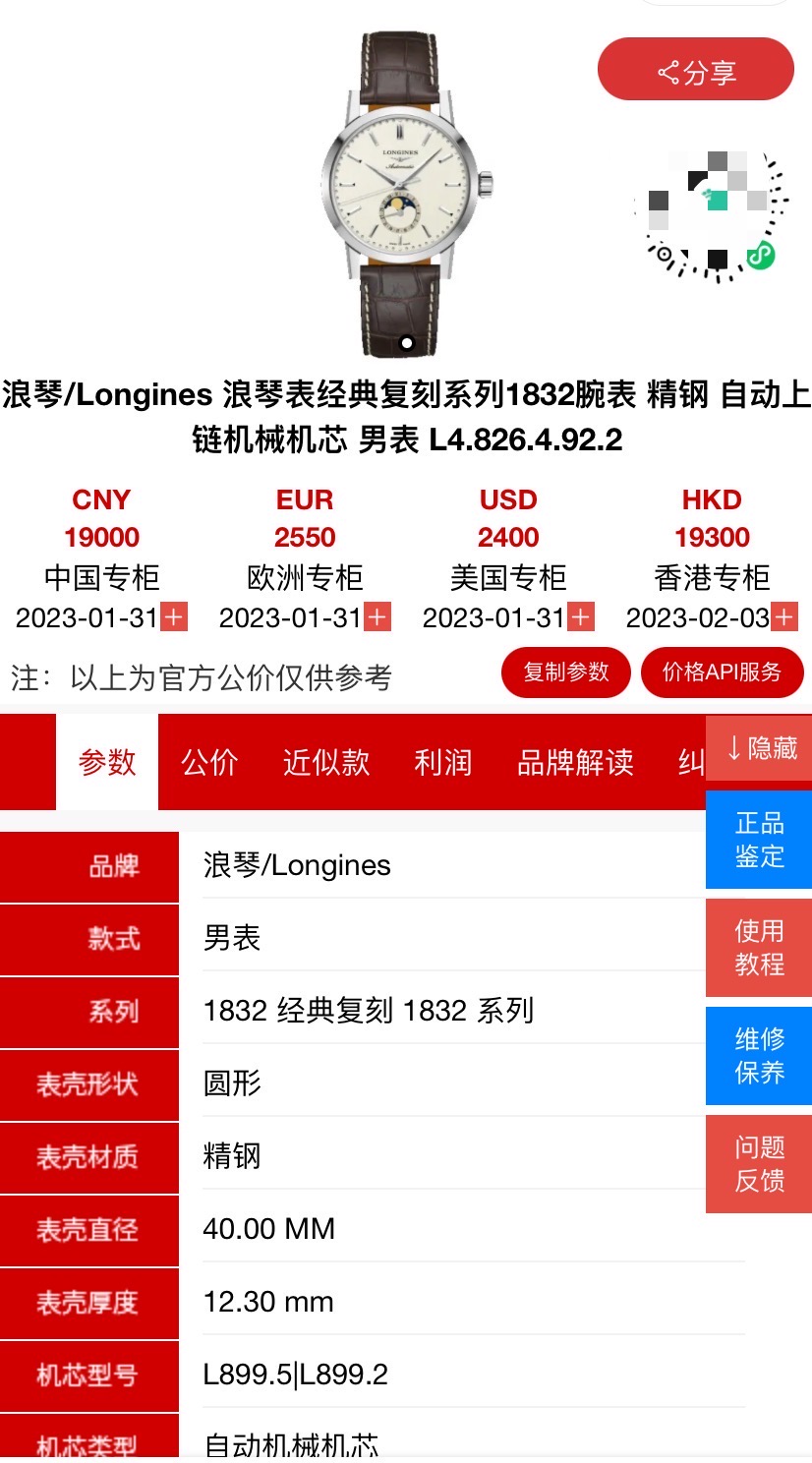This screenshot has width=812, height=1463.
Task: Switch to the 公价 tab
Action: 209,762
